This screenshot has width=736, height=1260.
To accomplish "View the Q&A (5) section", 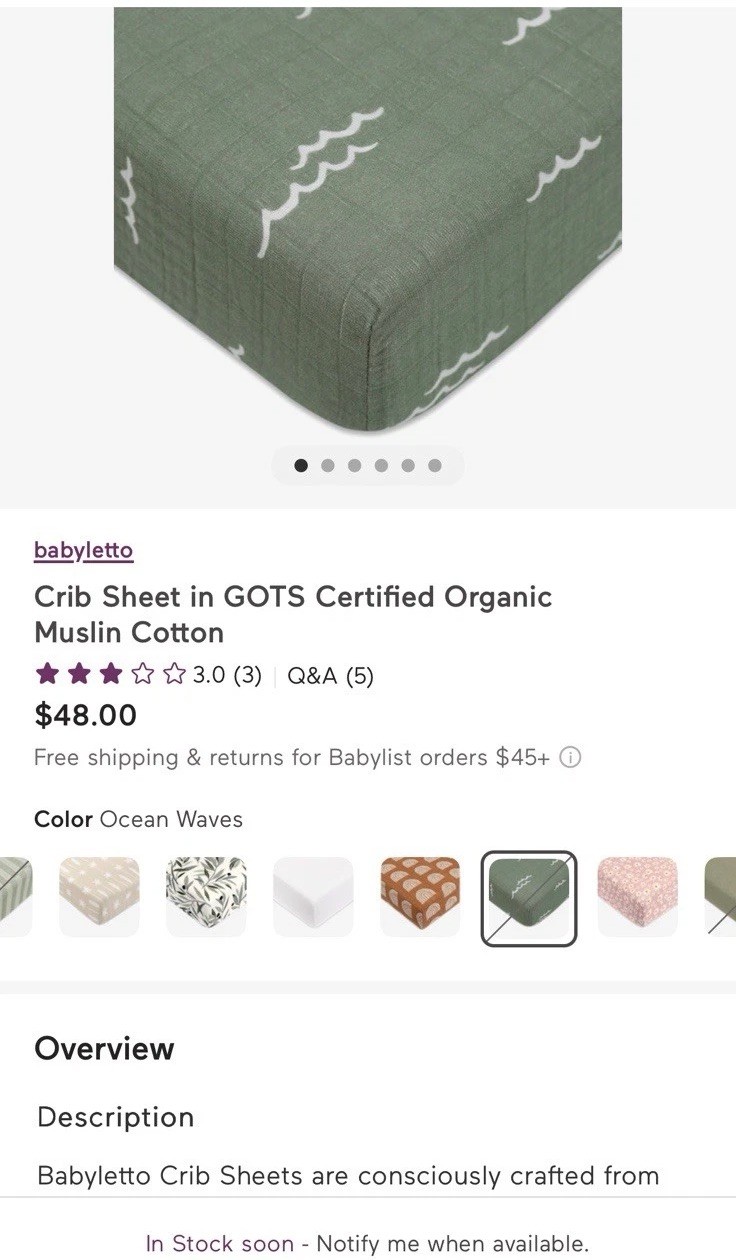I will click(330, 676).
